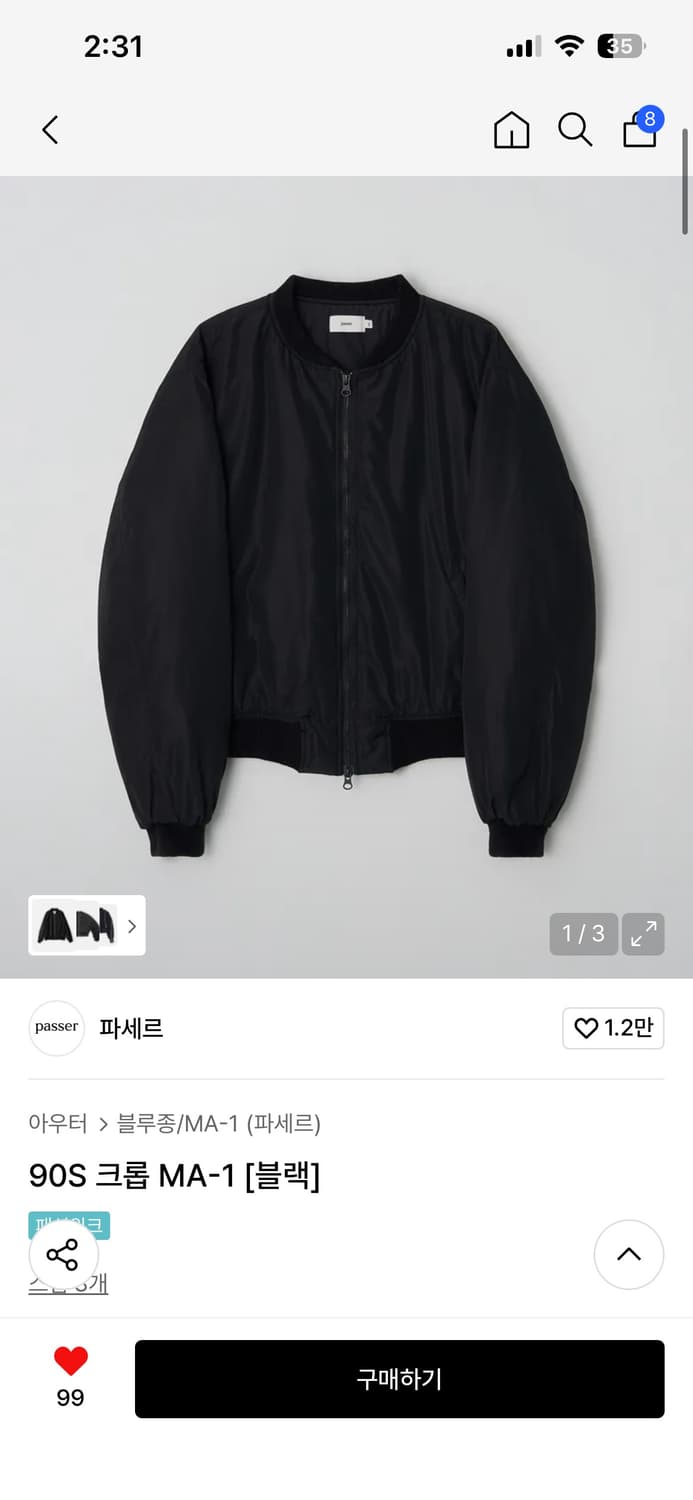Open the 아우터 category breadcrumb
693x1500 pixels.
58,1123
